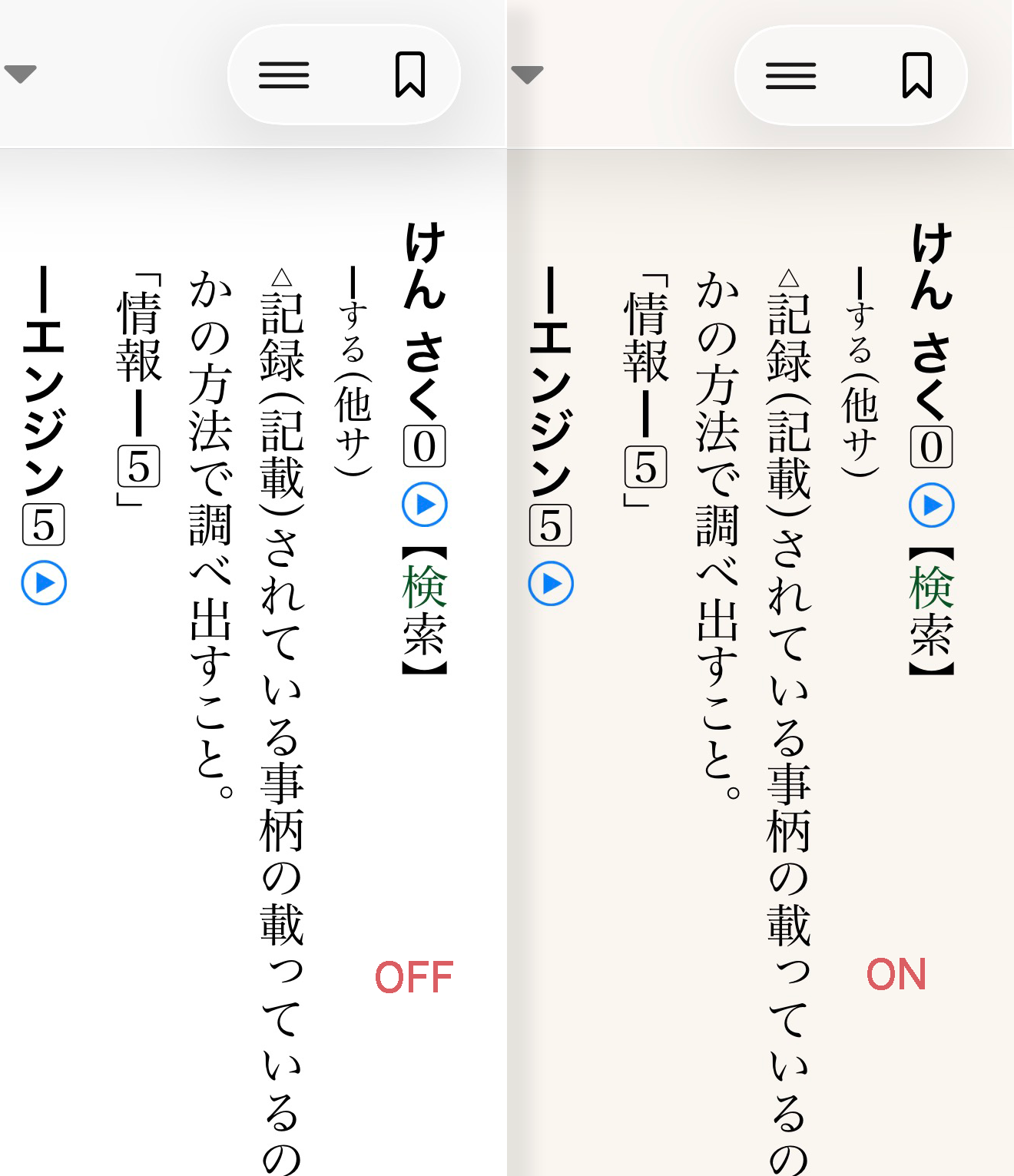
Task: Open the navigation menu of the sepia pane
Action: 790,75
